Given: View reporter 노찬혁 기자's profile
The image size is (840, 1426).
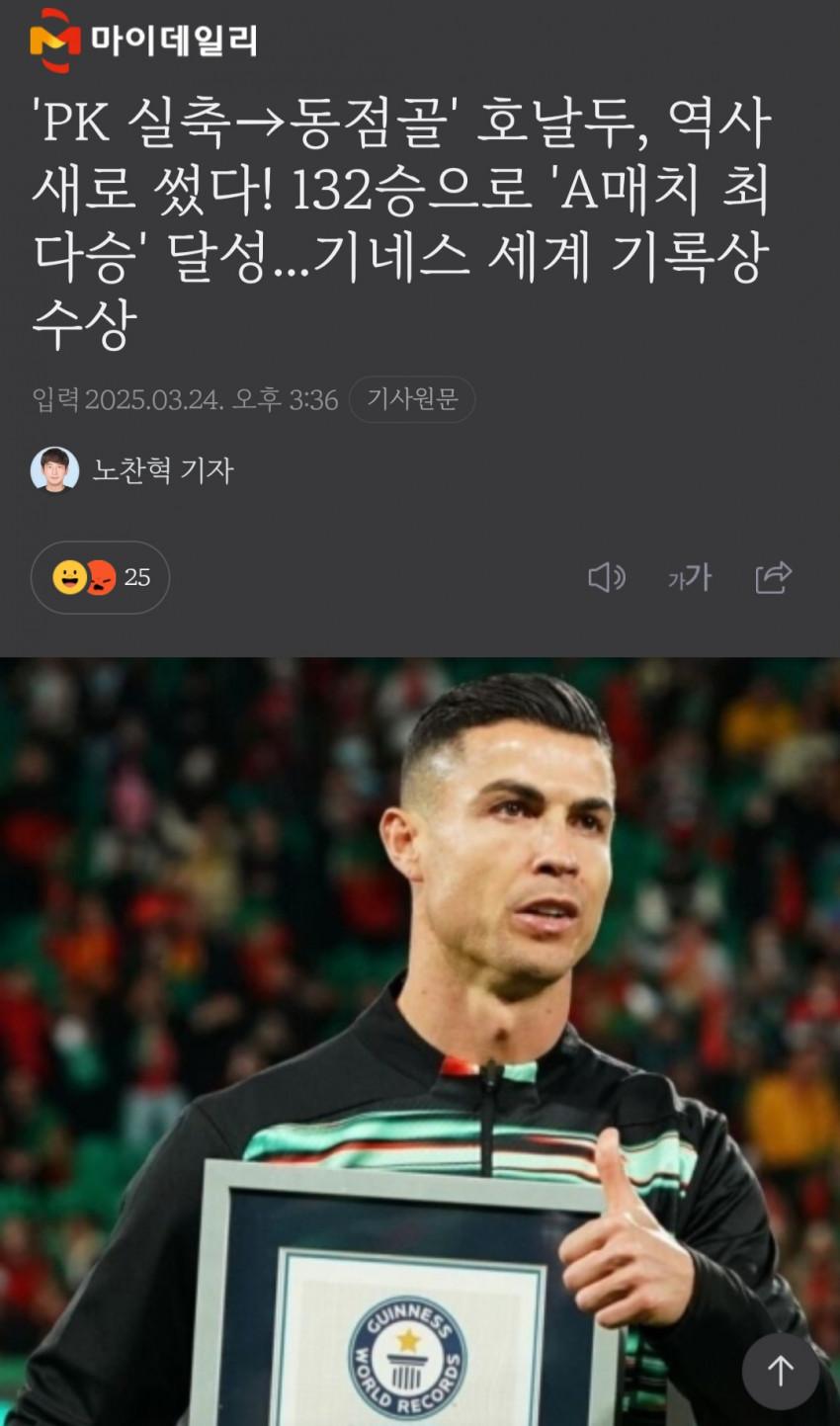Looking at the screenshot, I should 133,470.
